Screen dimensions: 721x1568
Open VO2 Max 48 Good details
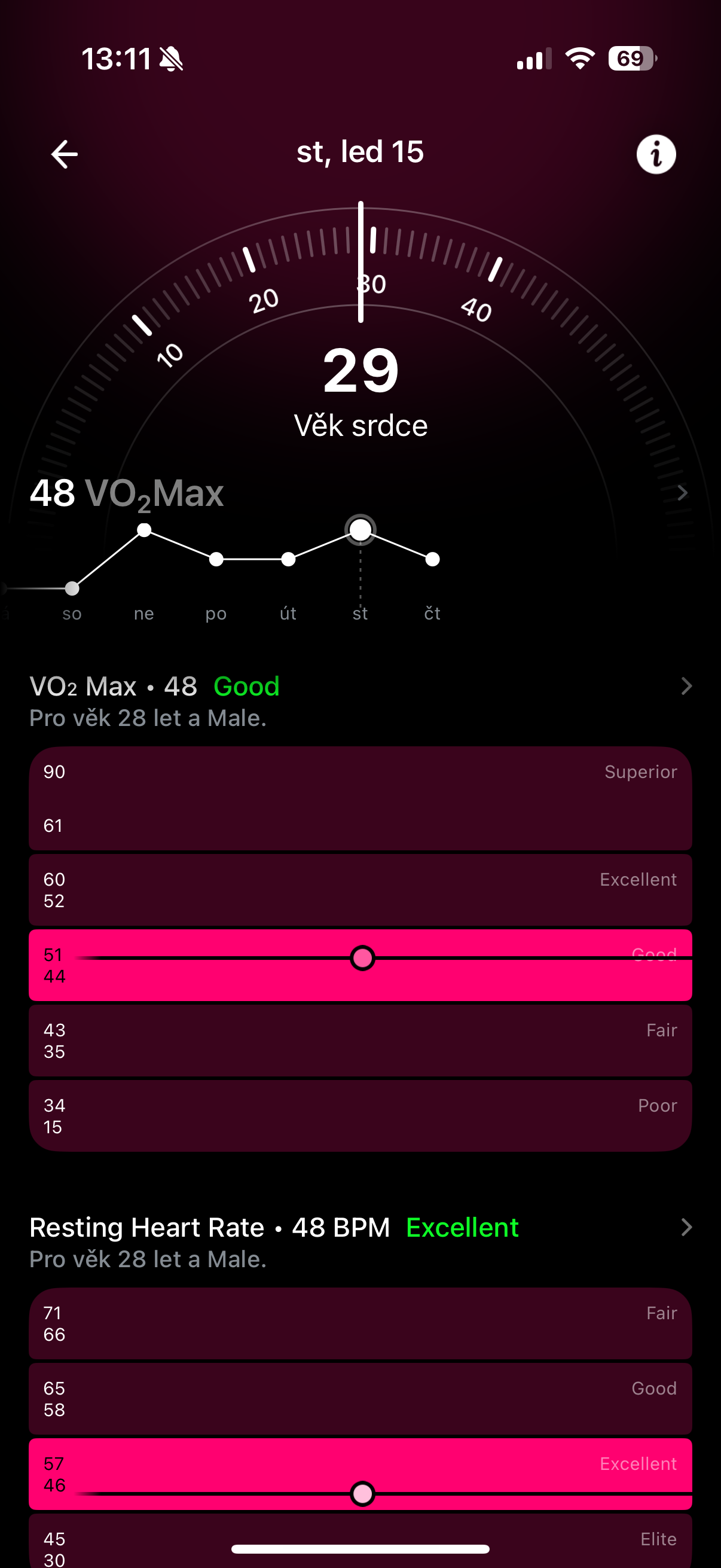(x=686, y=687)
